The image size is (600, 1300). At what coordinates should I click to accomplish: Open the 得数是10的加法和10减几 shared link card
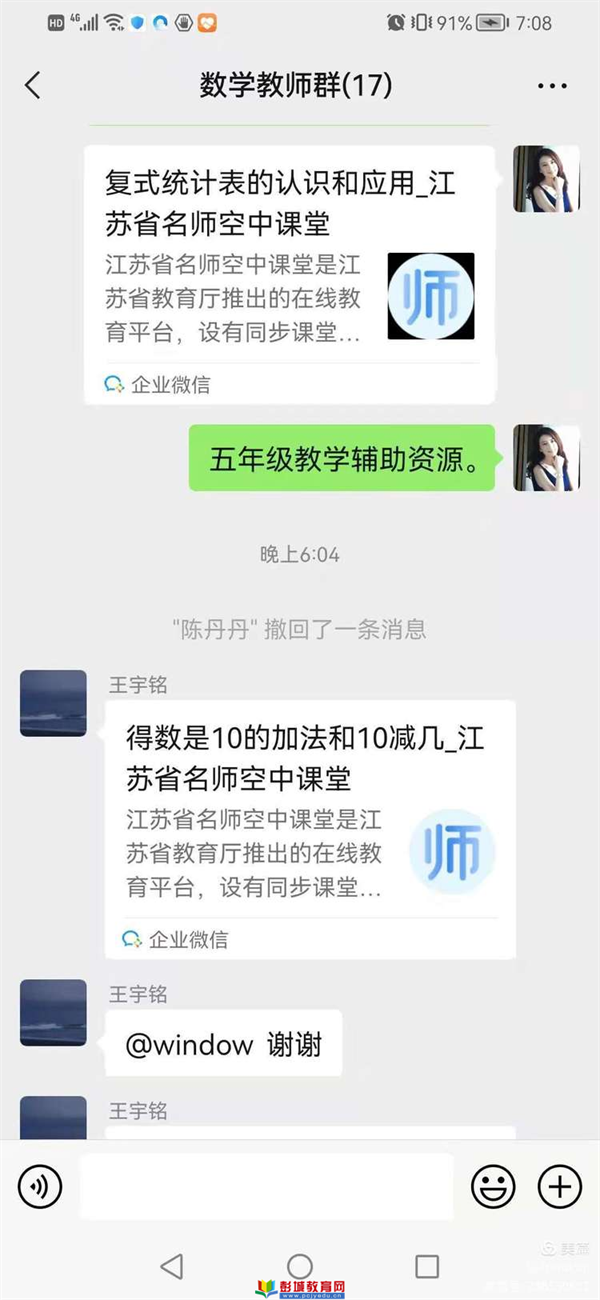(x=310, y=830)
